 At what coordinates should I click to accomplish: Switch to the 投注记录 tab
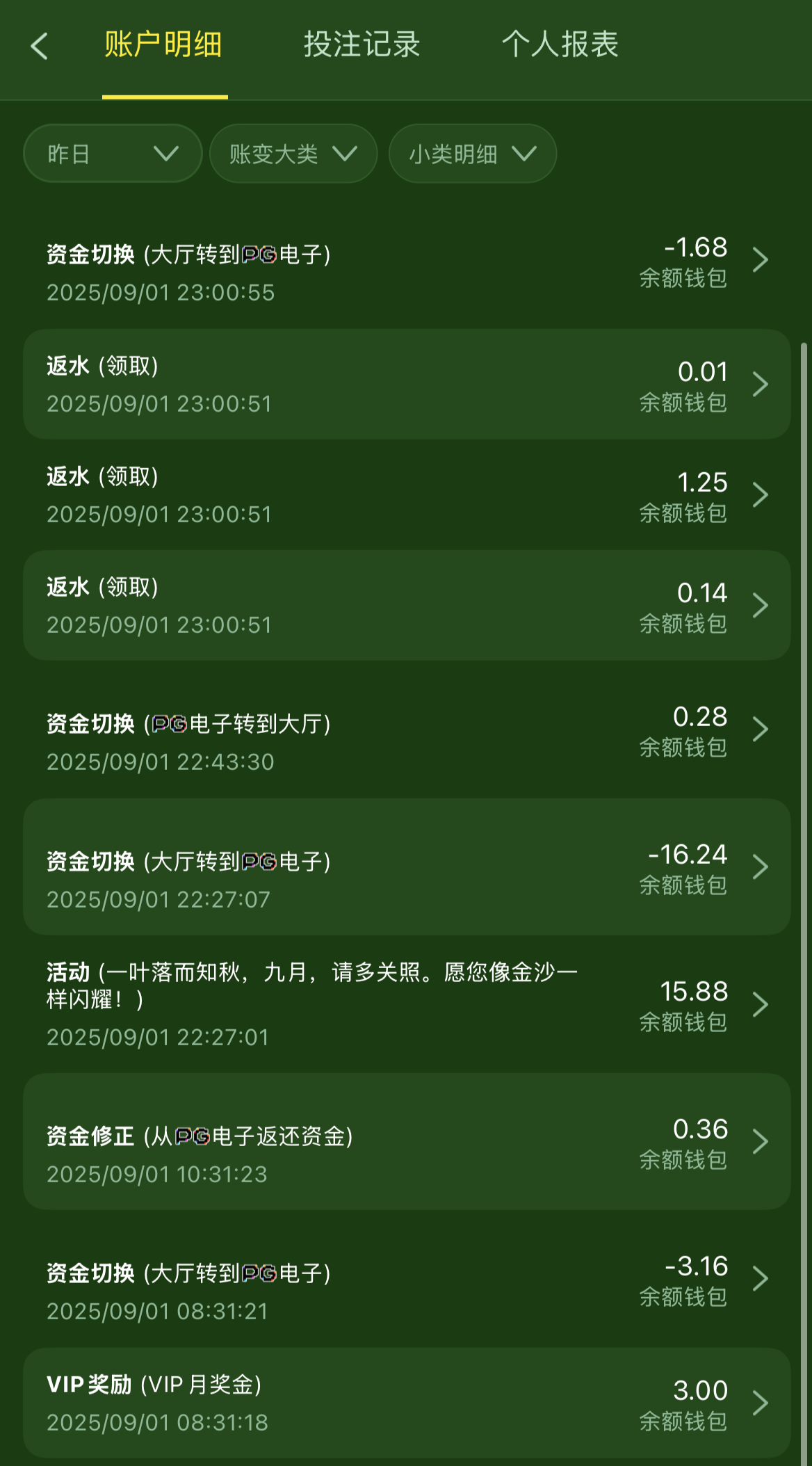click(362, 45)
